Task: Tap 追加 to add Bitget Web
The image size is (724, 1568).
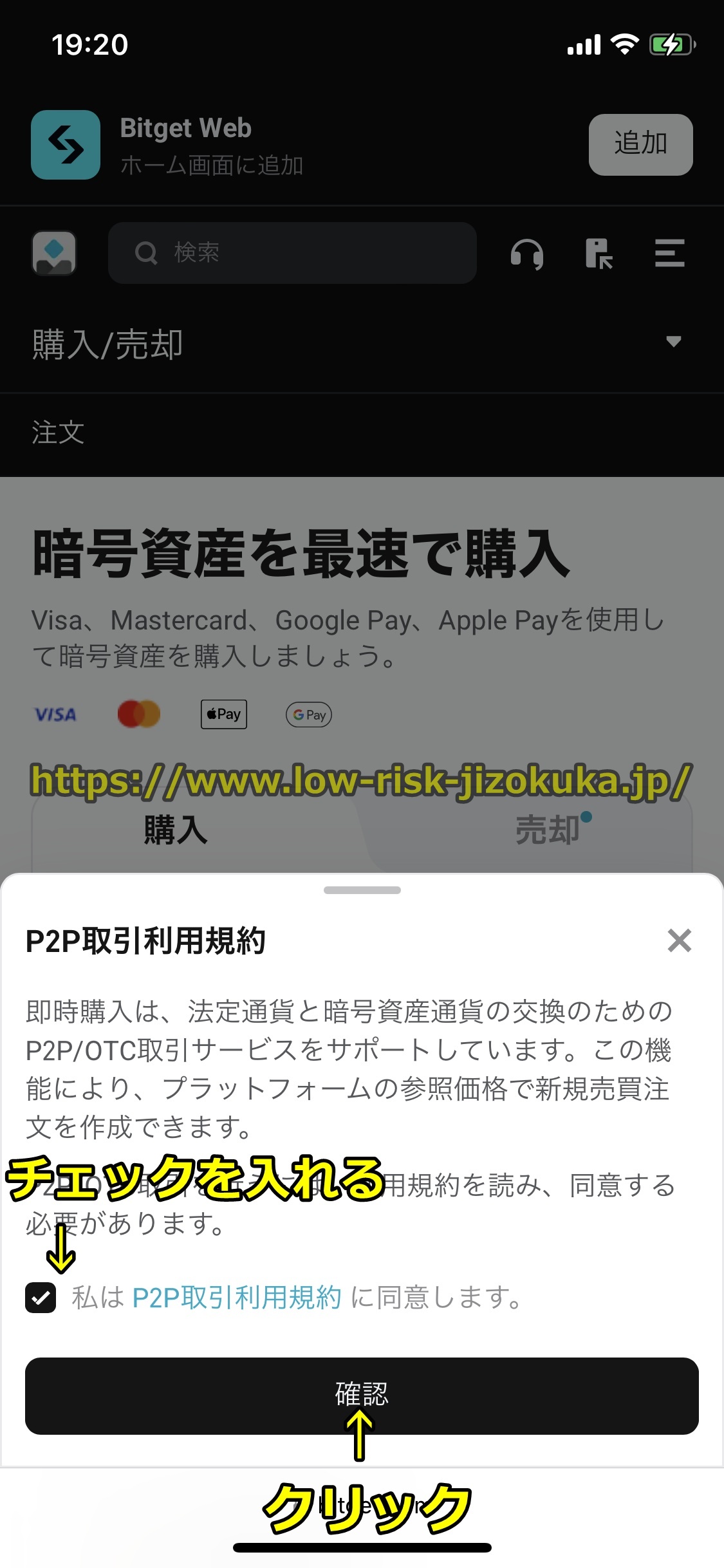Action: pos(640,144)
